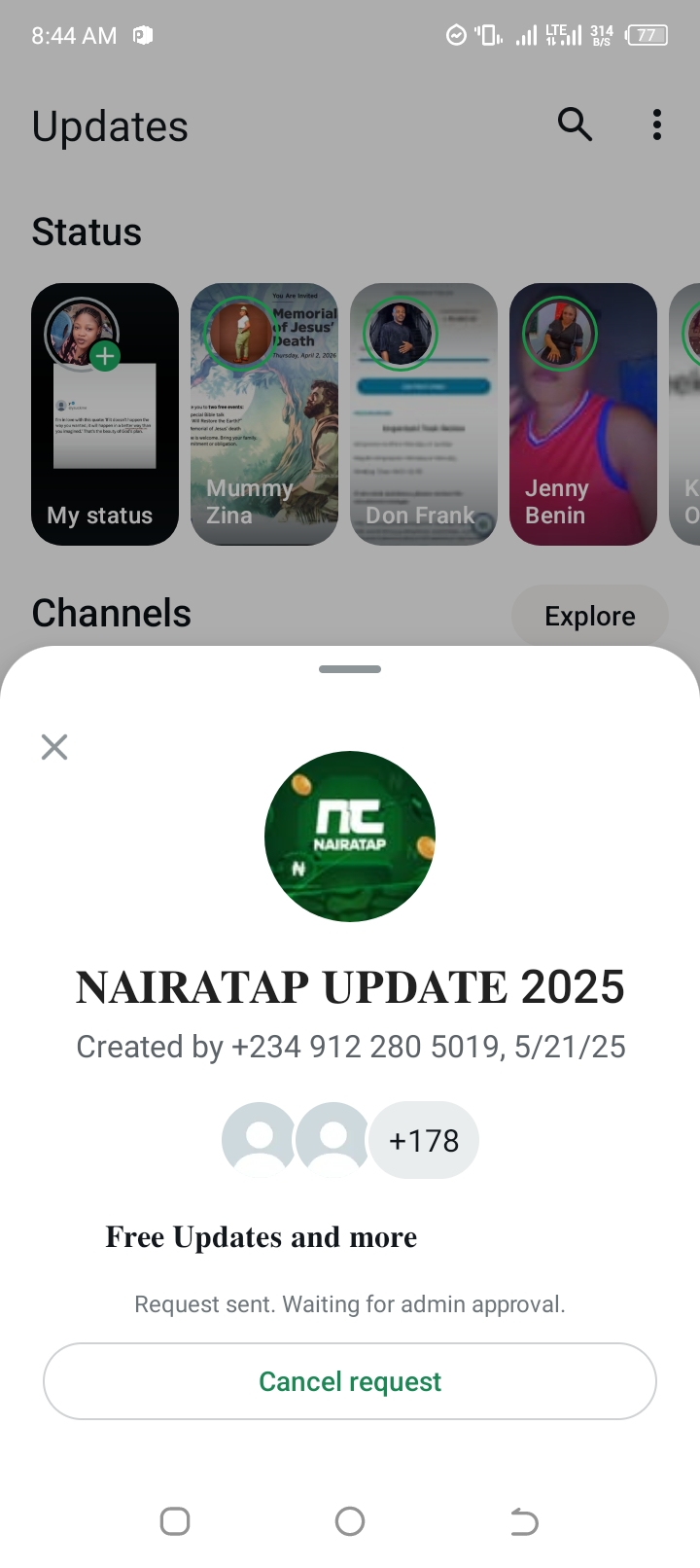This screenshot has height=1568, width=700.
Task: View the +178 group members
Action: 424,1140
